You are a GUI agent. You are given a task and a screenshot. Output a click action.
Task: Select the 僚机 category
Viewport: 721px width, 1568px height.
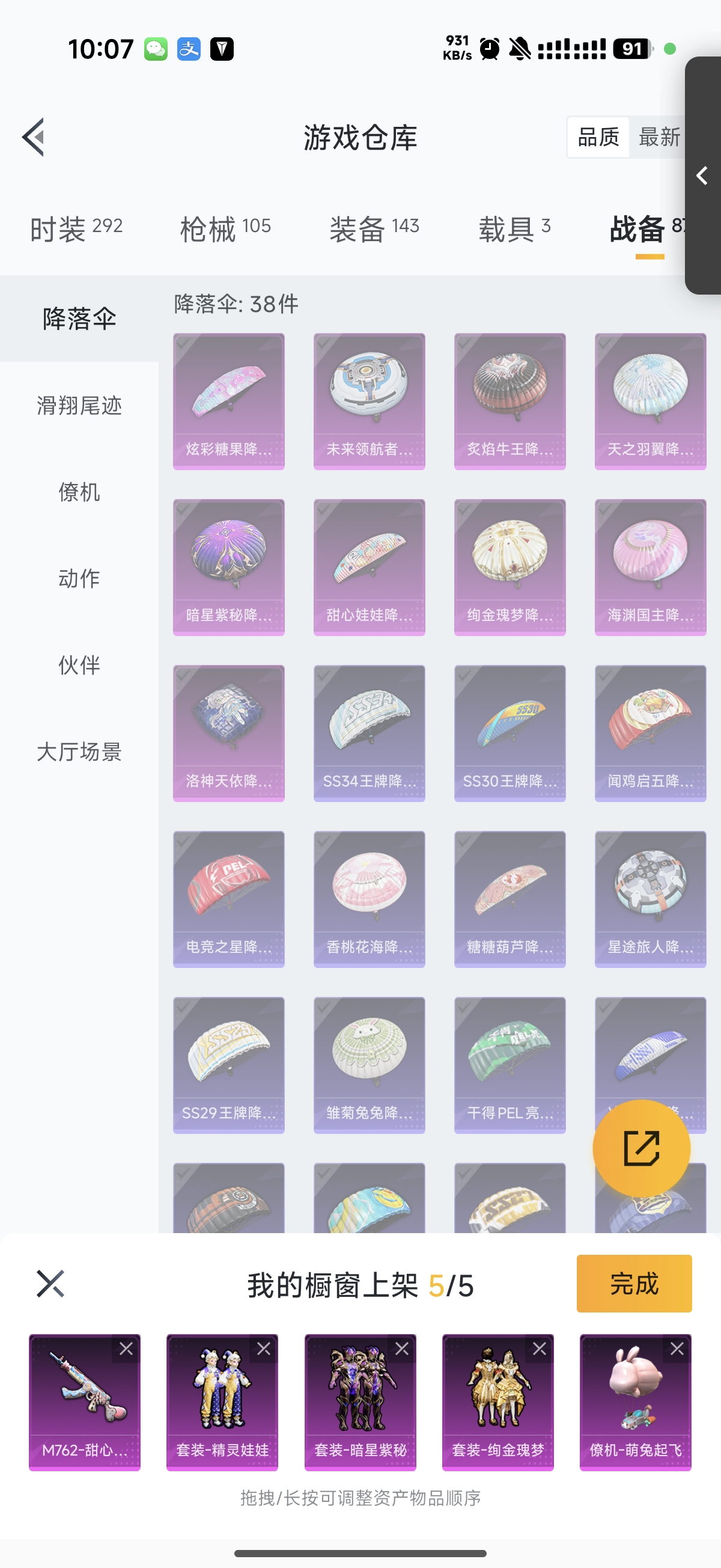pos(79,492)
